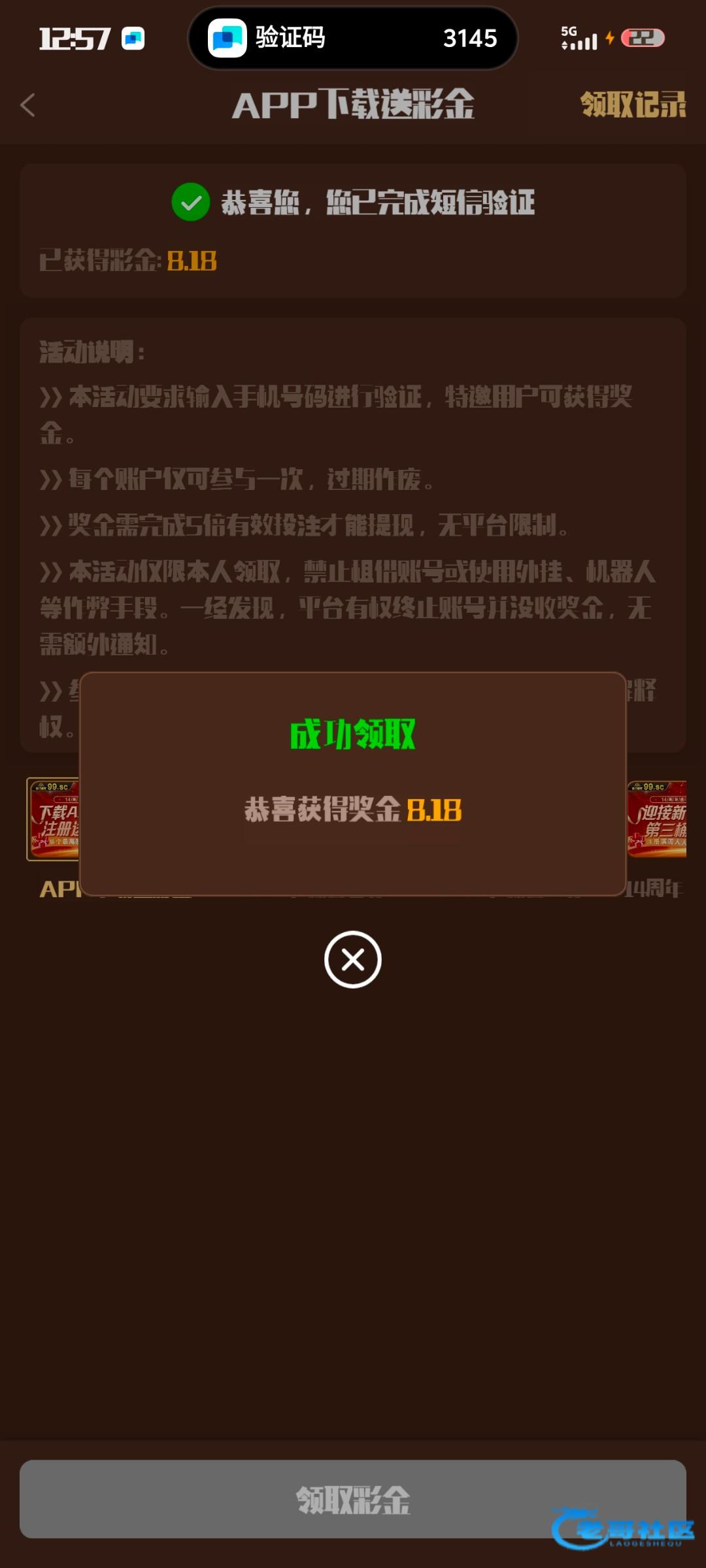The image size is (706, 1568).
Task: Tap the 领取彩金 button
Action: pos(353,1499)
